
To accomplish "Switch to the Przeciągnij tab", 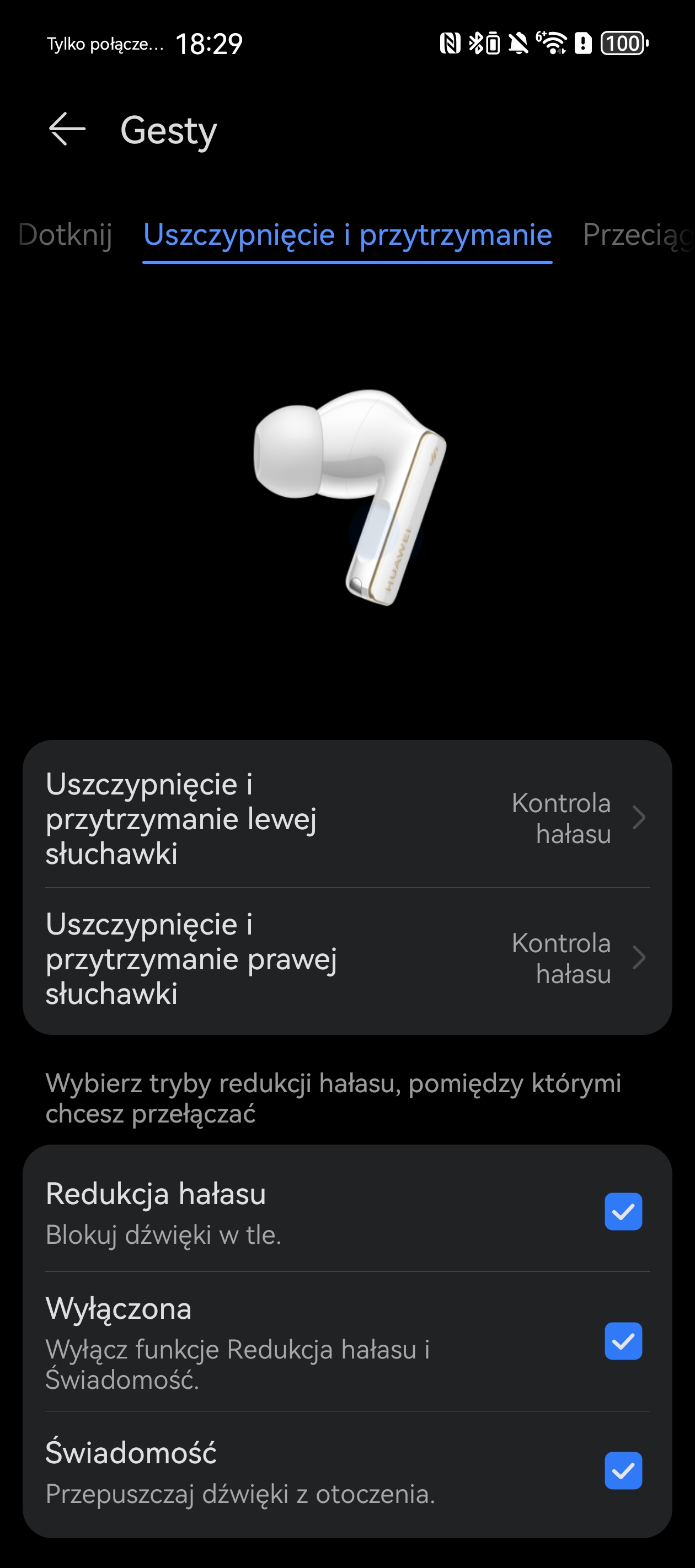I will pos(638,235).
